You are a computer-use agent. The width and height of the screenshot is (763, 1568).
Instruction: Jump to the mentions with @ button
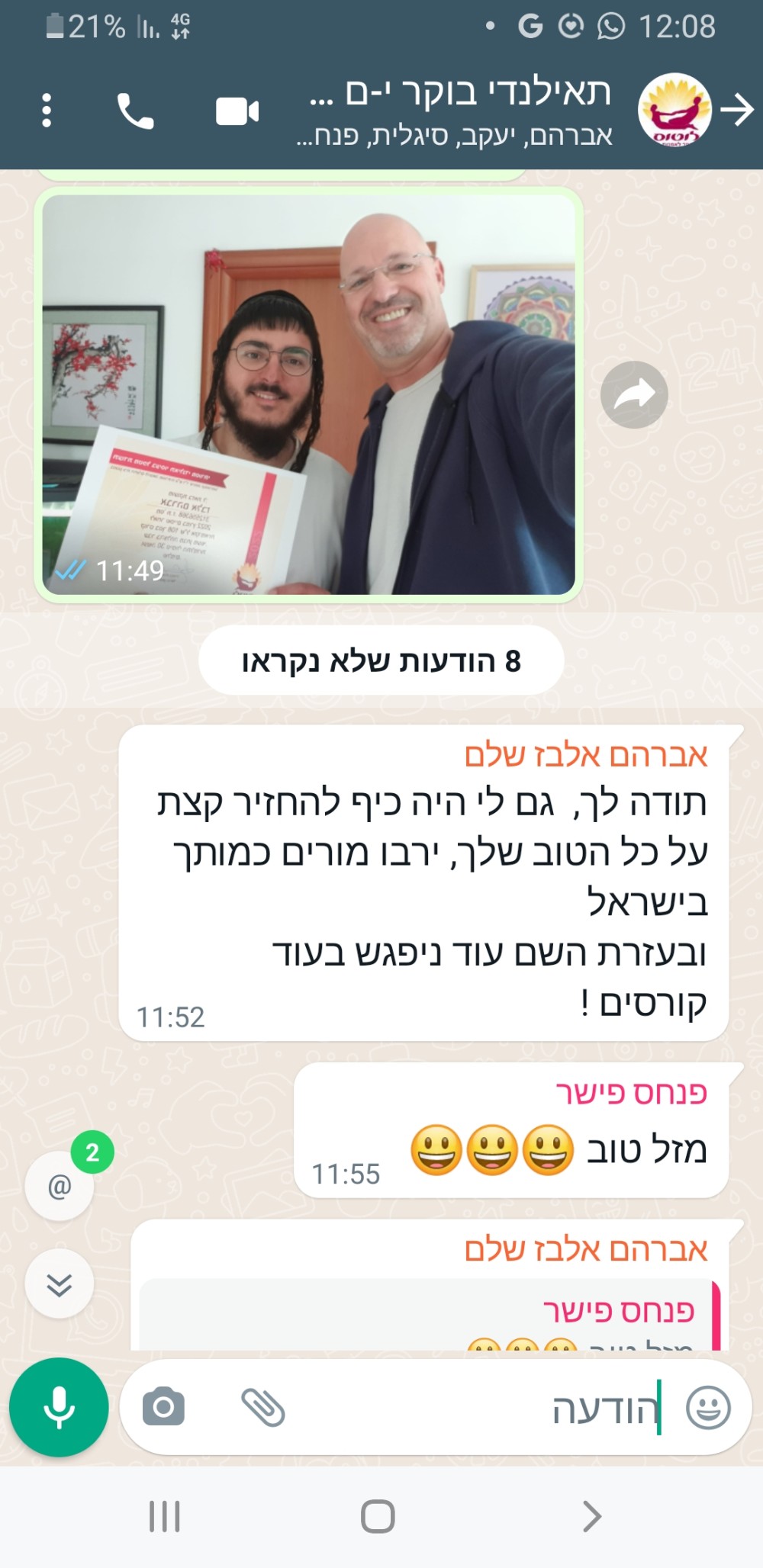(x=60, y=1187)
